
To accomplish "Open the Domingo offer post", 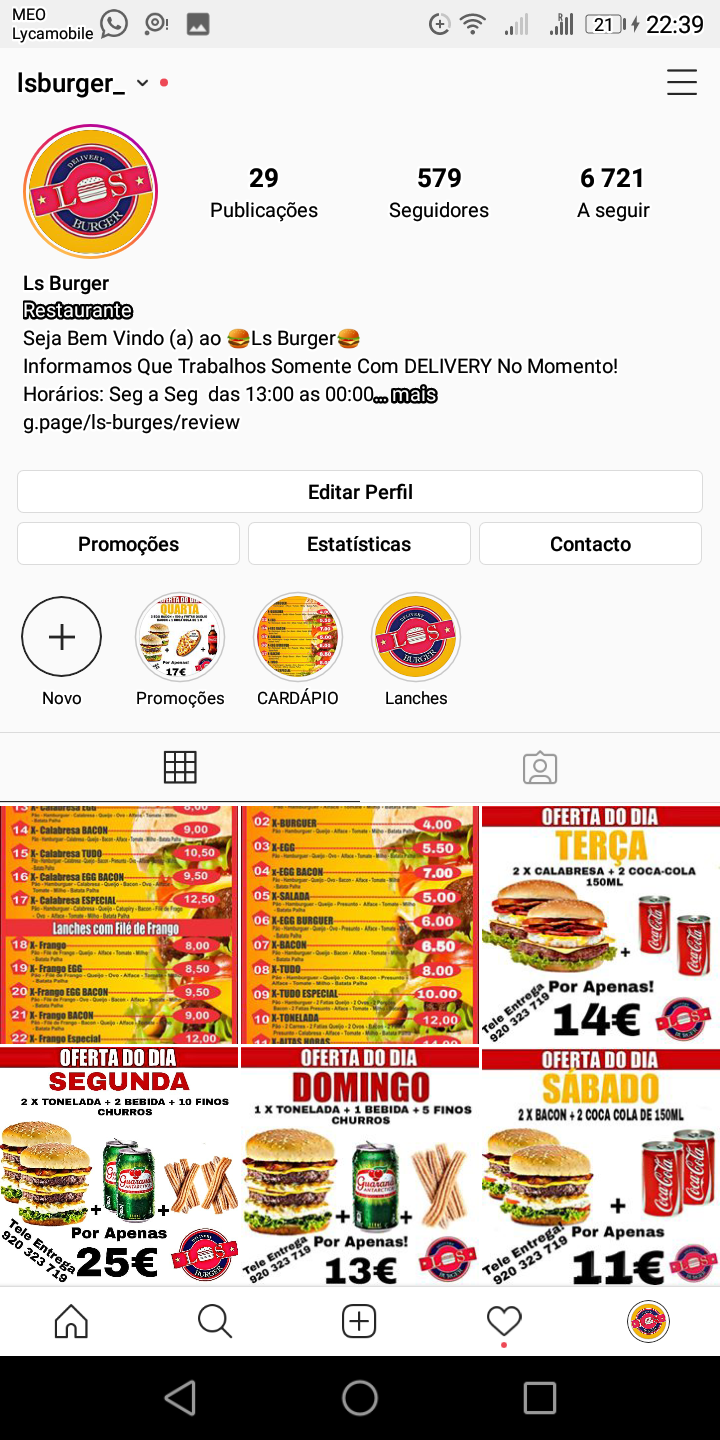I will [x=360, y=1167].
